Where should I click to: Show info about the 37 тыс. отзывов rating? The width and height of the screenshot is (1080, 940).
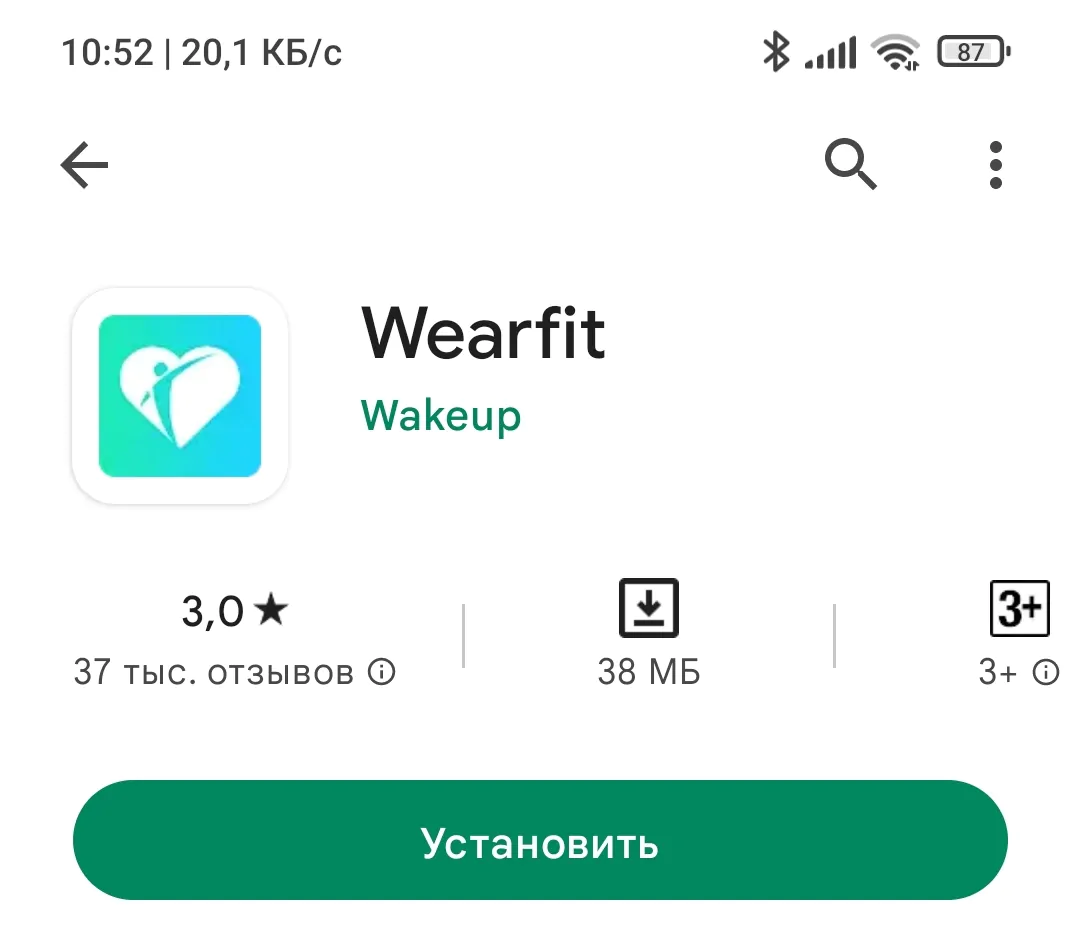382,673
